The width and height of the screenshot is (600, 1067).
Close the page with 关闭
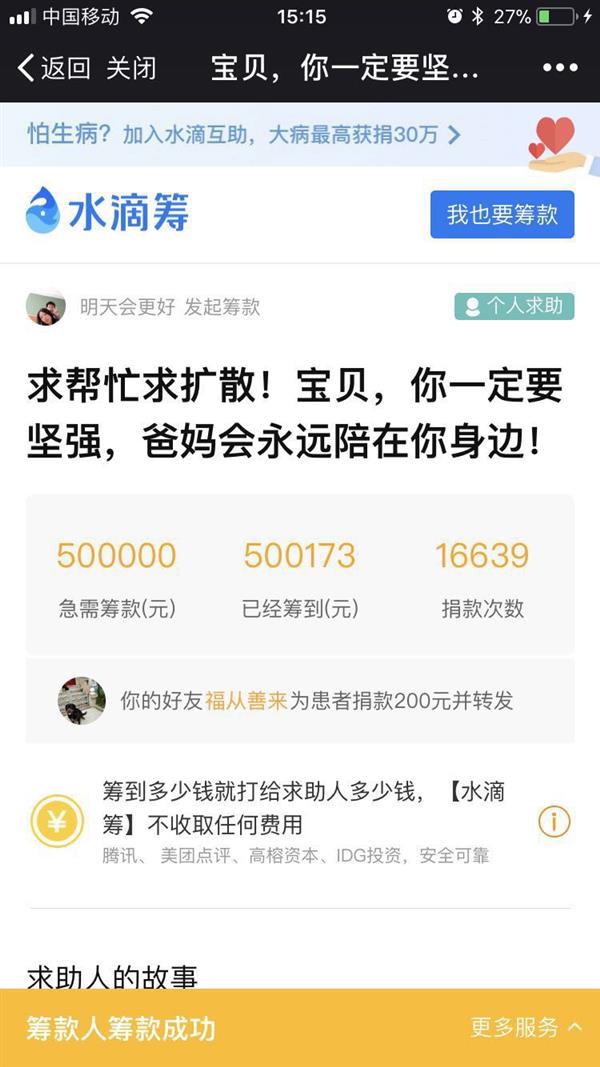pyautogui.click(x=131, y=69)
